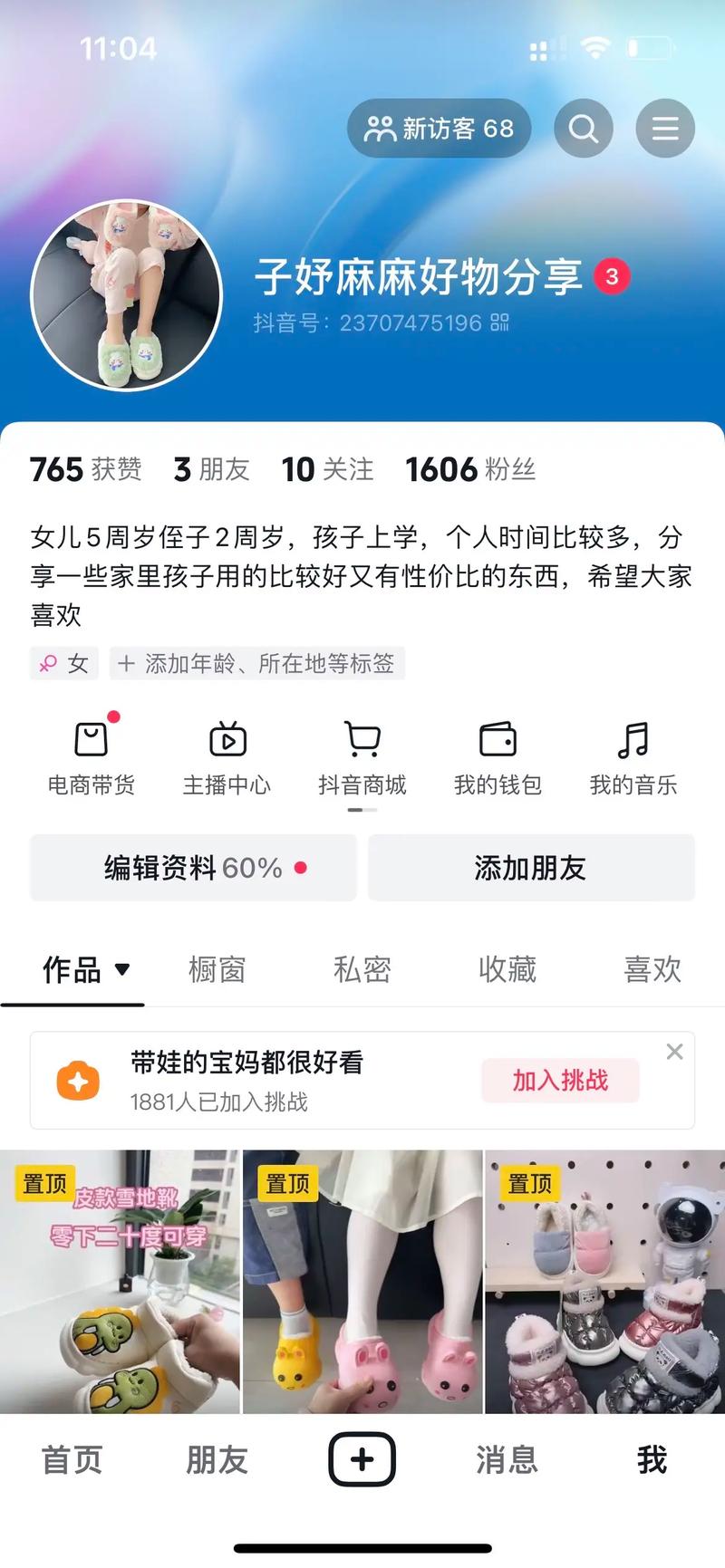Copy the 抖音号 account ID

coord(501,322)
